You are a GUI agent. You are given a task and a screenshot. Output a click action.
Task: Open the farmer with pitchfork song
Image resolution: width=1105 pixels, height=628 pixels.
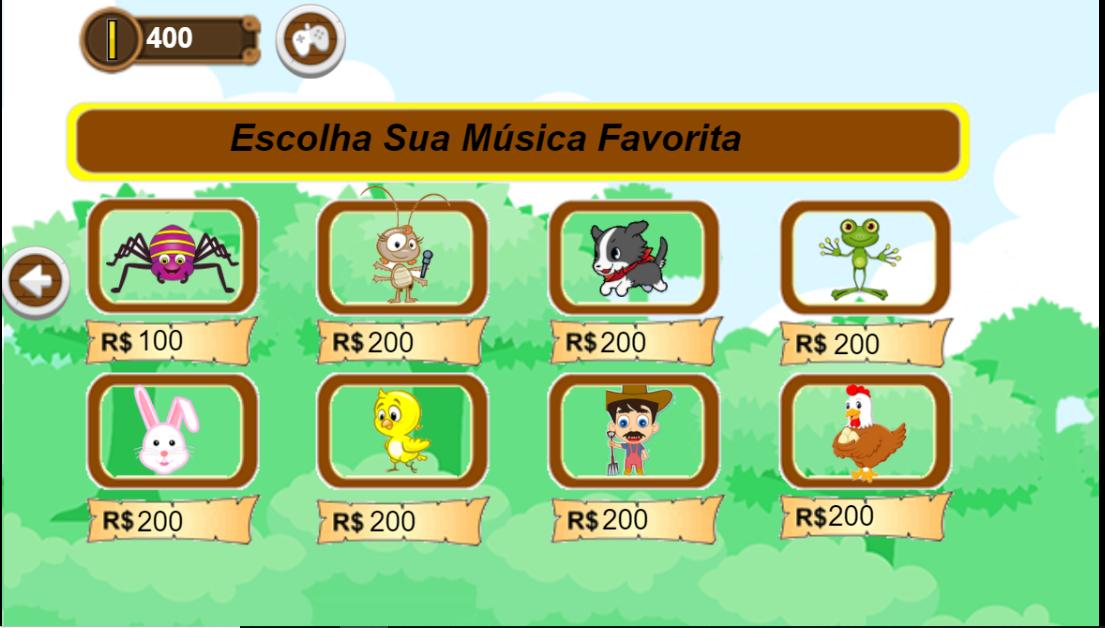point(633,430)
